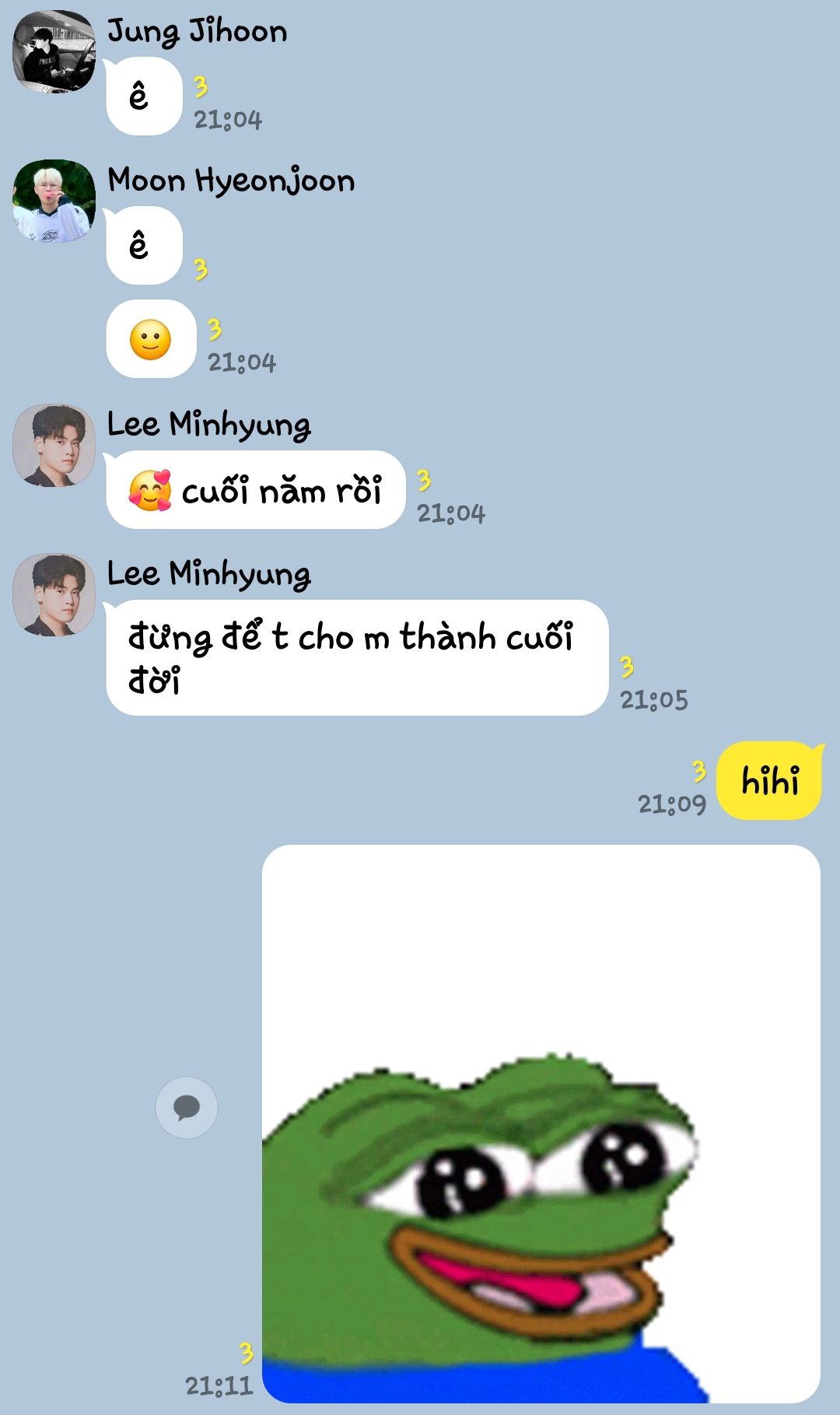Tap Lee Minhyung's avatar beside 'đừng để t' message
Viewport: 840px width, 1415px height.
(x=54, y=595)
